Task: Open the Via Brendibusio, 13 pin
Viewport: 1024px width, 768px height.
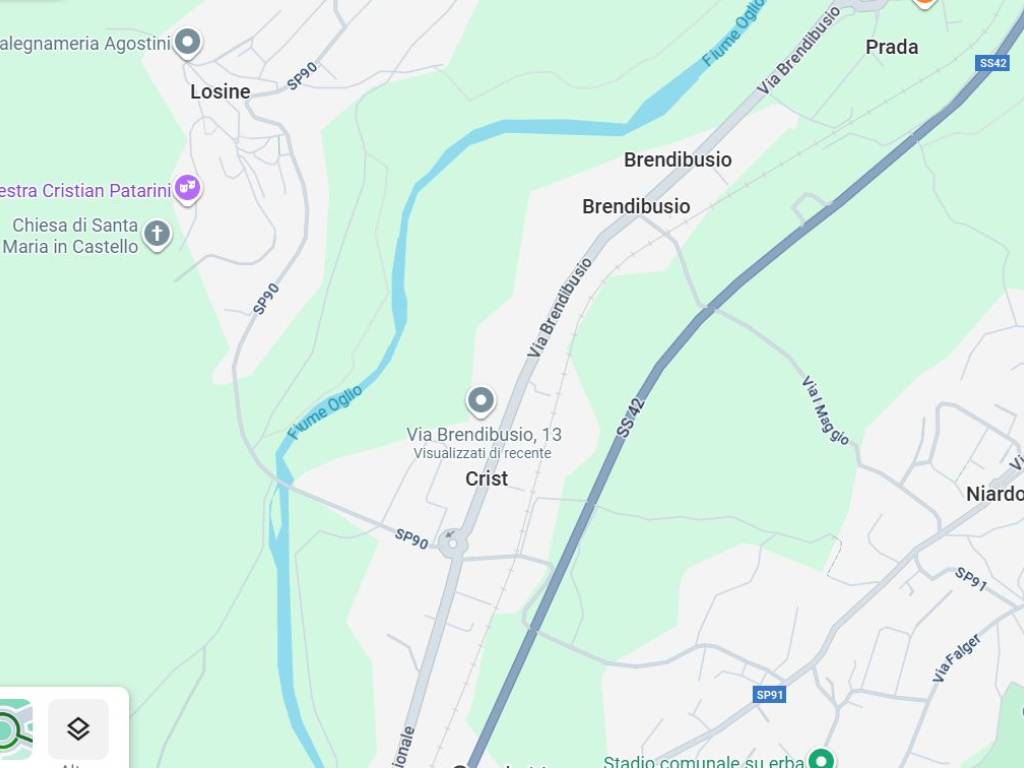Action: point(481,401)
